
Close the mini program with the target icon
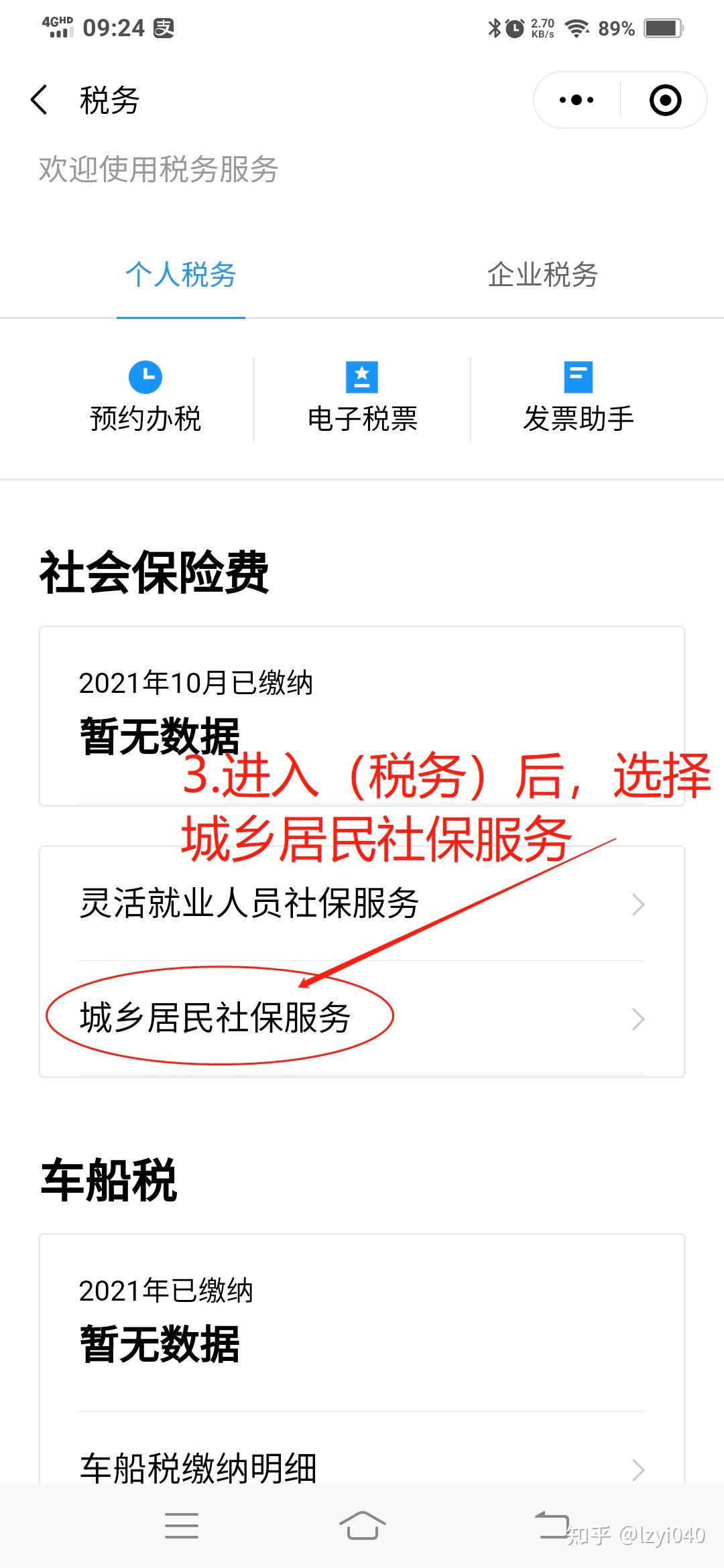click(x=665, y=101)
